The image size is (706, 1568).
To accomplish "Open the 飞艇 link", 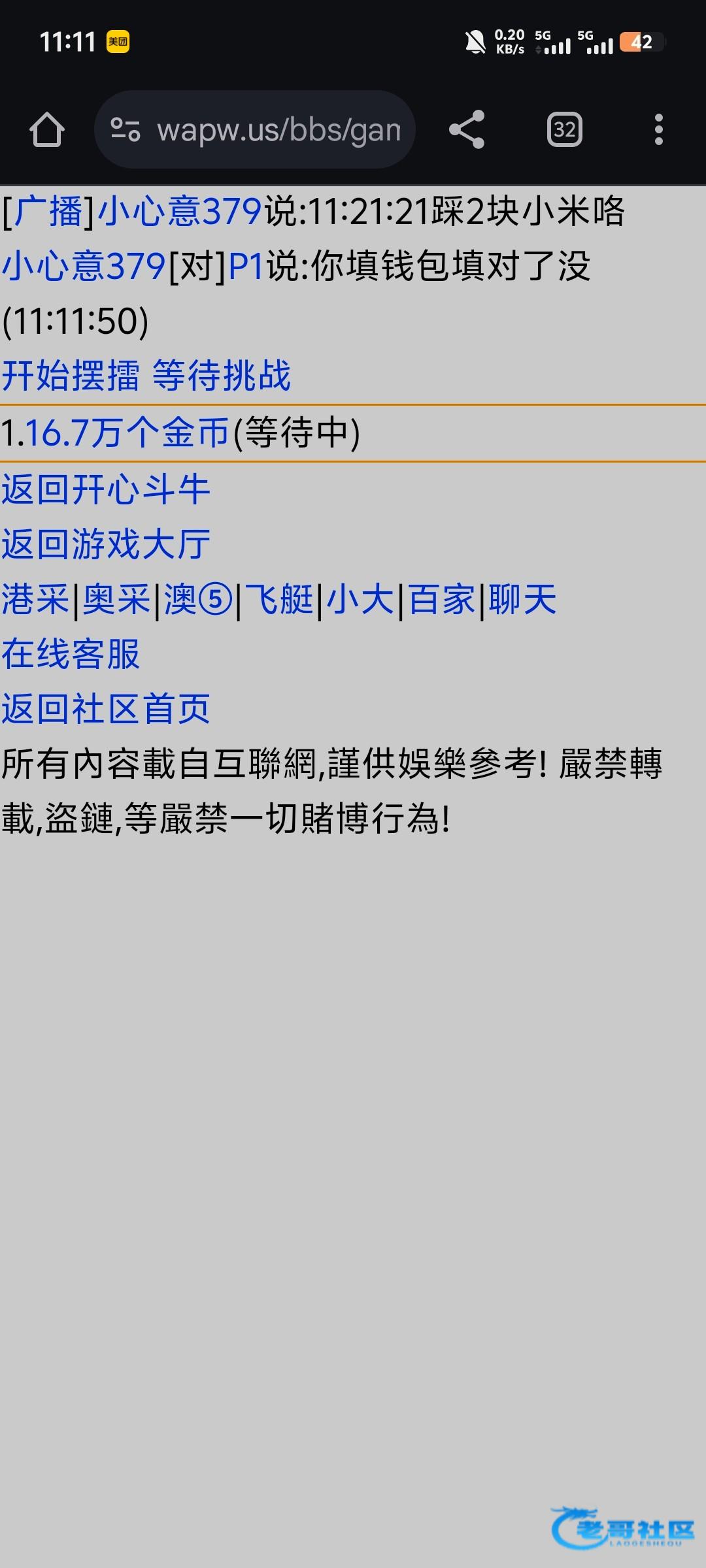I will (279, 599).
